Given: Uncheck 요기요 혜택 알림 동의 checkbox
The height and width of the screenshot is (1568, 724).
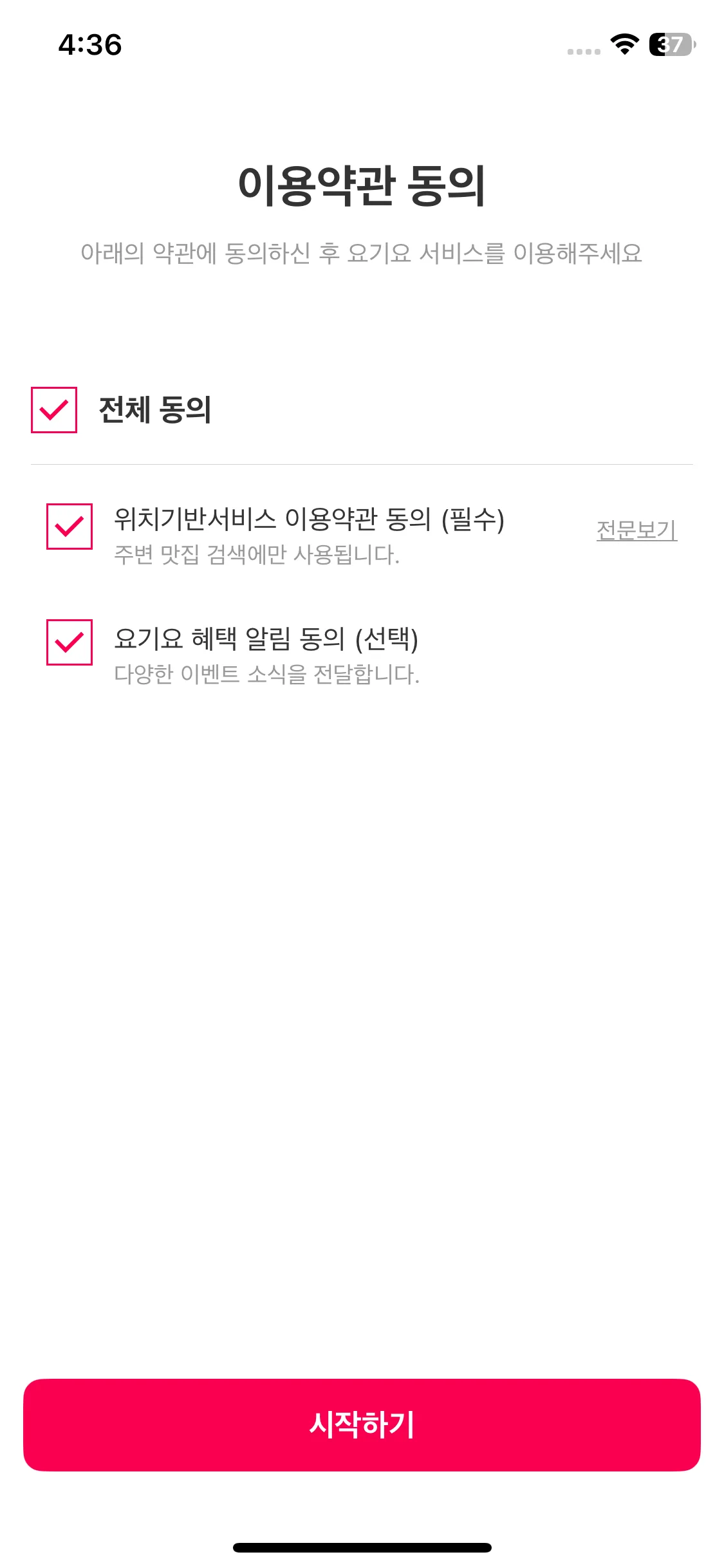Looking at the screenshot, I should [x=70, y=642].
